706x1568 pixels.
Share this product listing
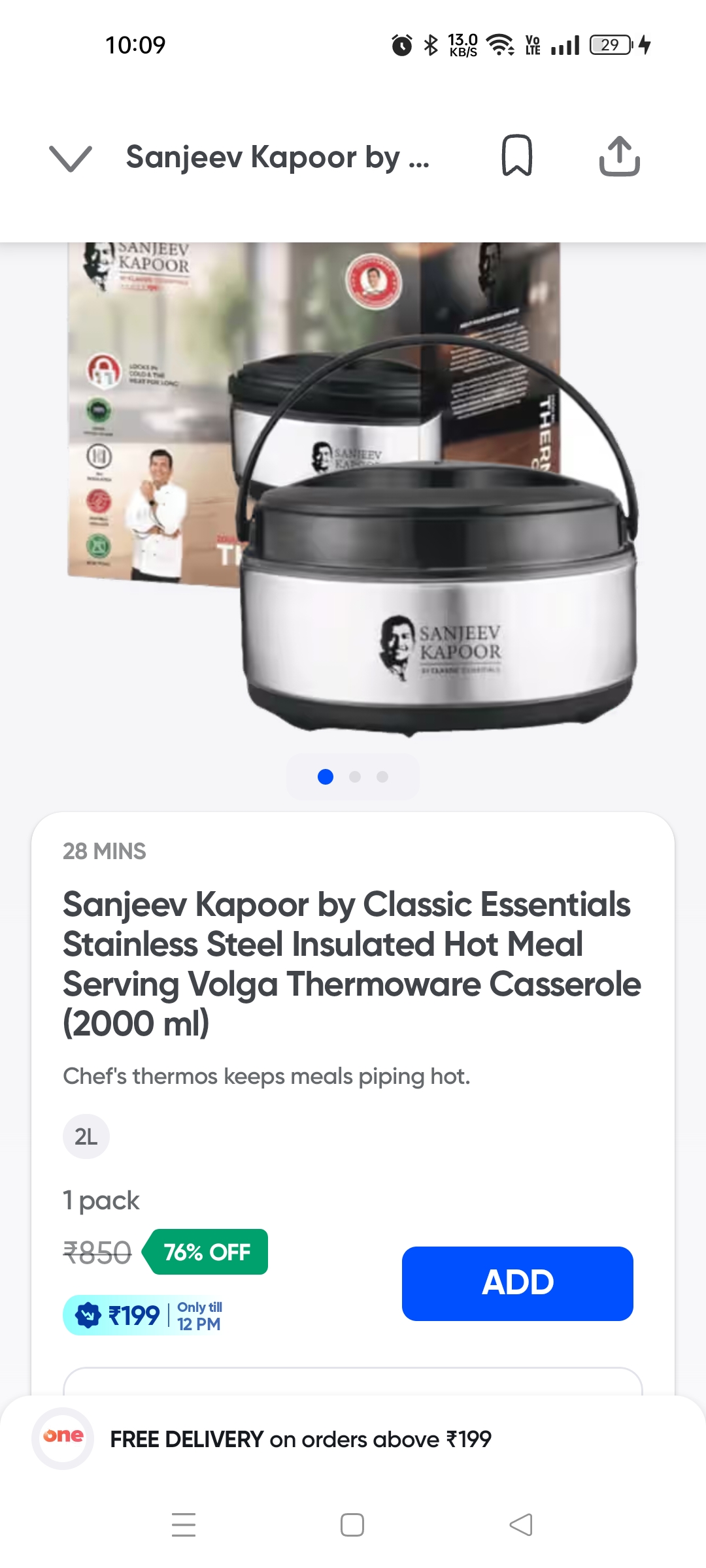(x=619, y=156)
